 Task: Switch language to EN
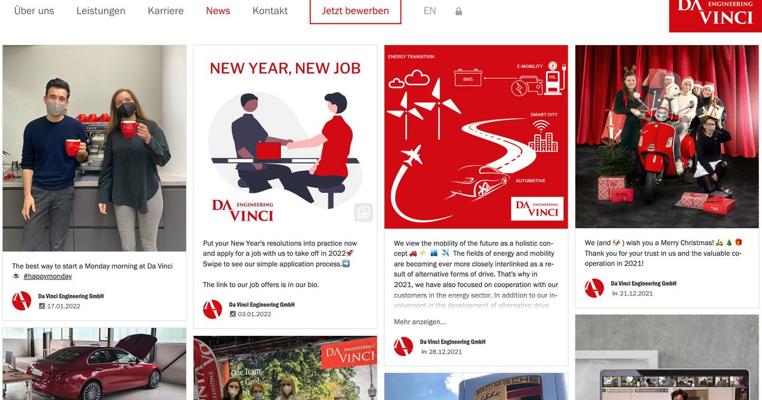(x=429, y=11)
